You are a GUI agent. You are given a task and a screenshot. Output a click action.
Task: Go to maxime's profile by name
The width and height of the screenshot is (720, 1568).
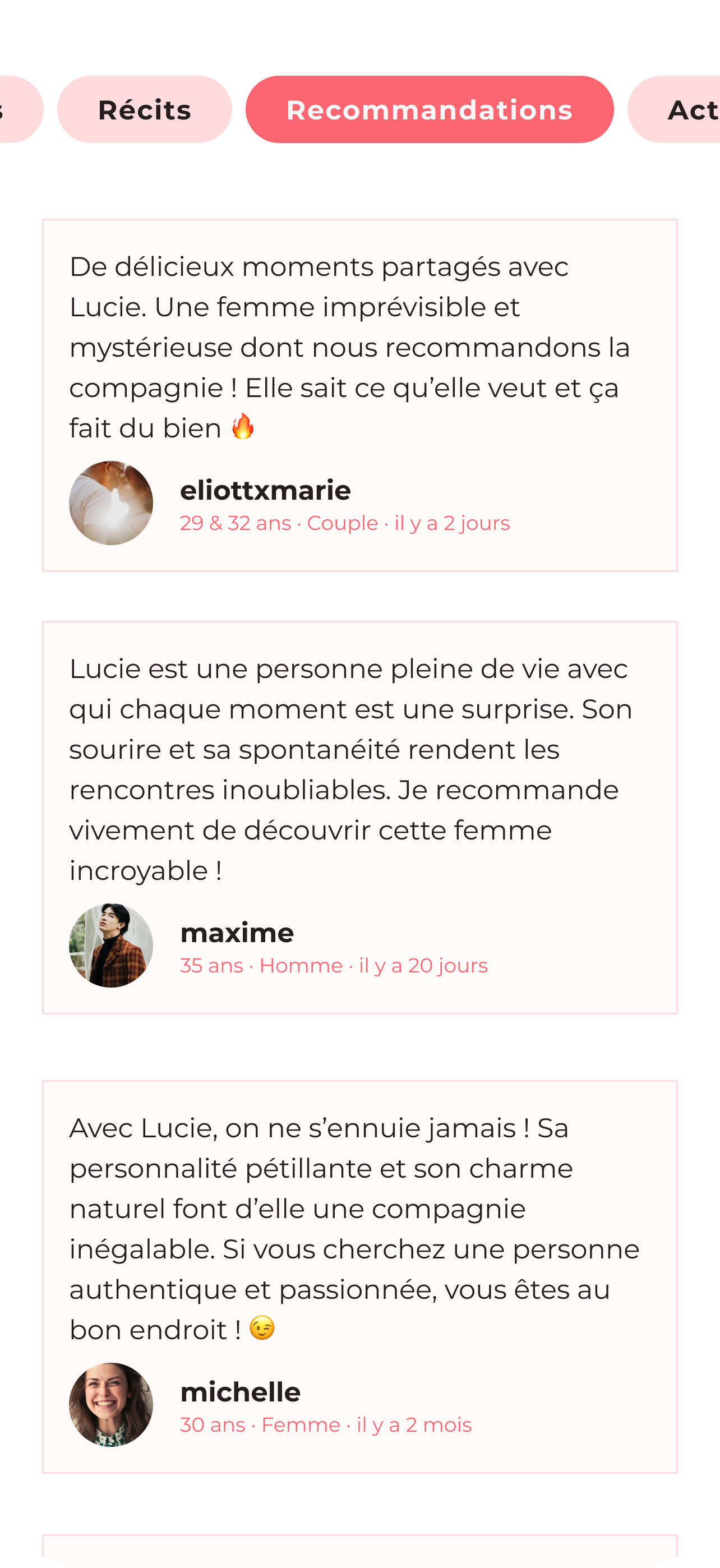tap(237, 933)
